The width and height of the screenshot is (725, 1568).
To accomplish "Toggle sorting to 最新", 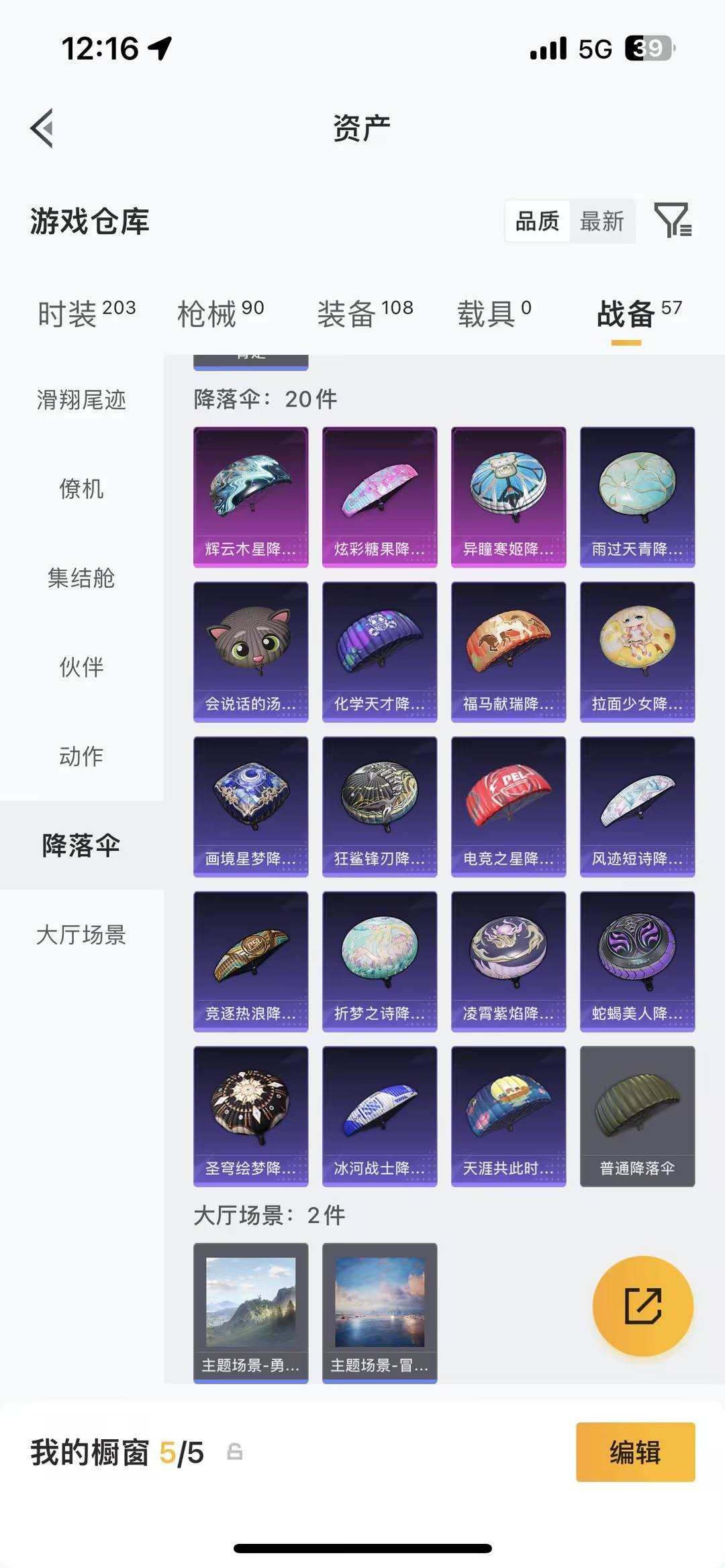I will [603, 221].
